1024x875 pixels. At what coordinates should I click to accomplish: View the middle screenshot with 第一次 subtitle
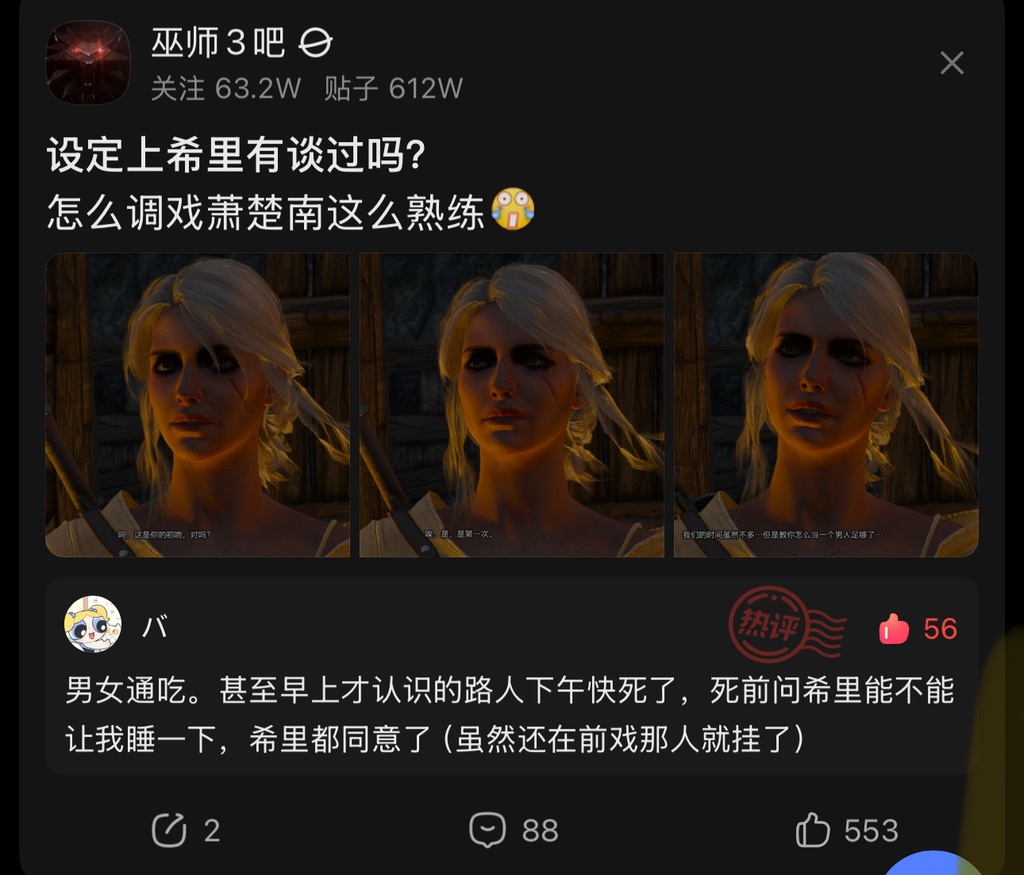[511, 405]
